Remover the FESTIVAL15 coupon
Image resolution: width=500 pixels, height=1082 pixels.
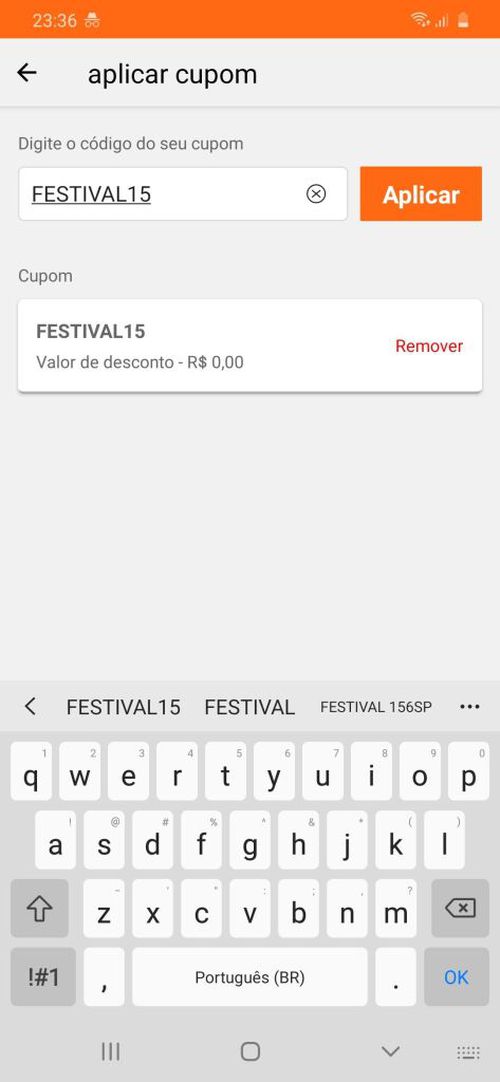tap(429, 346)
